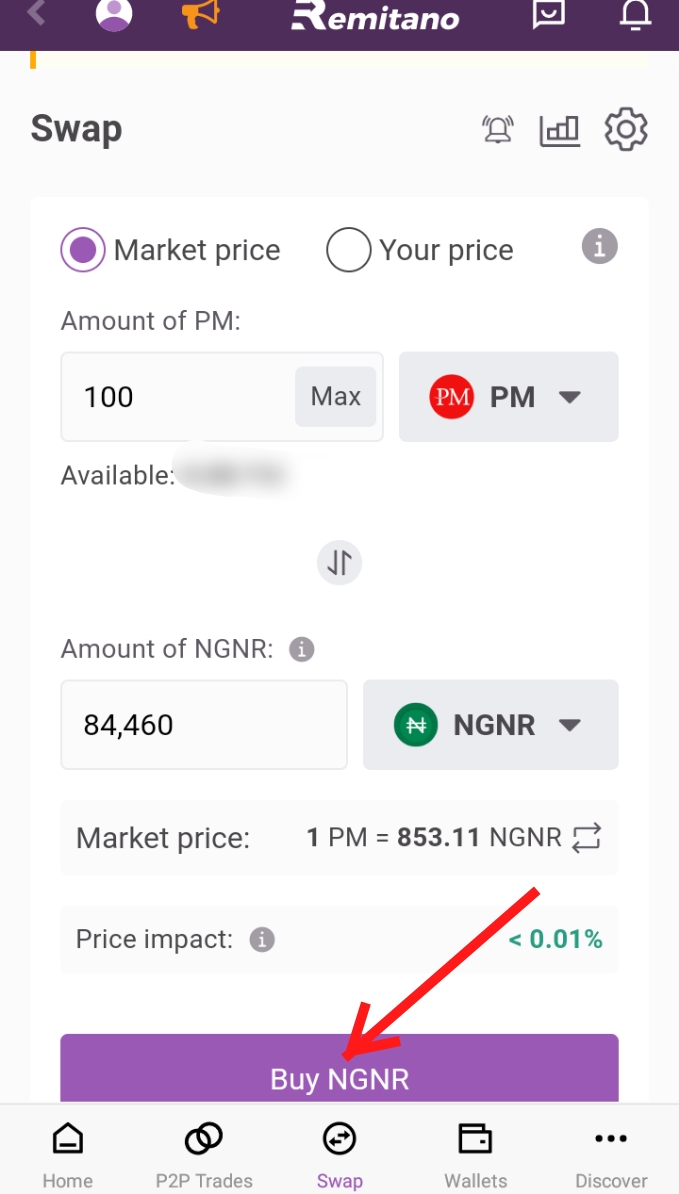Go back using the top-left arrow
Viewport: 679px width, 1194px height.
(x=37, y=14)
